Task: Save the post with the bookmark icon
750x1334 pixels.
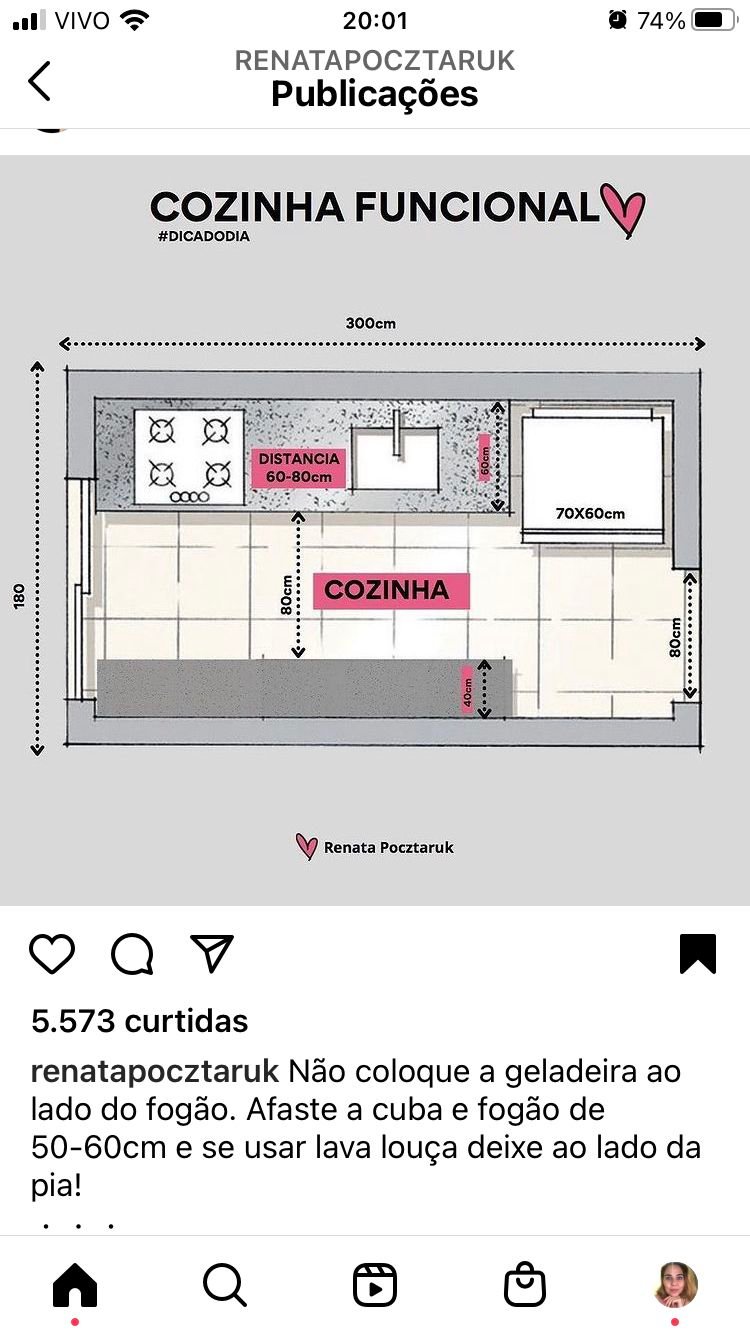Action: pyautogui.click(x=700, y=953)
